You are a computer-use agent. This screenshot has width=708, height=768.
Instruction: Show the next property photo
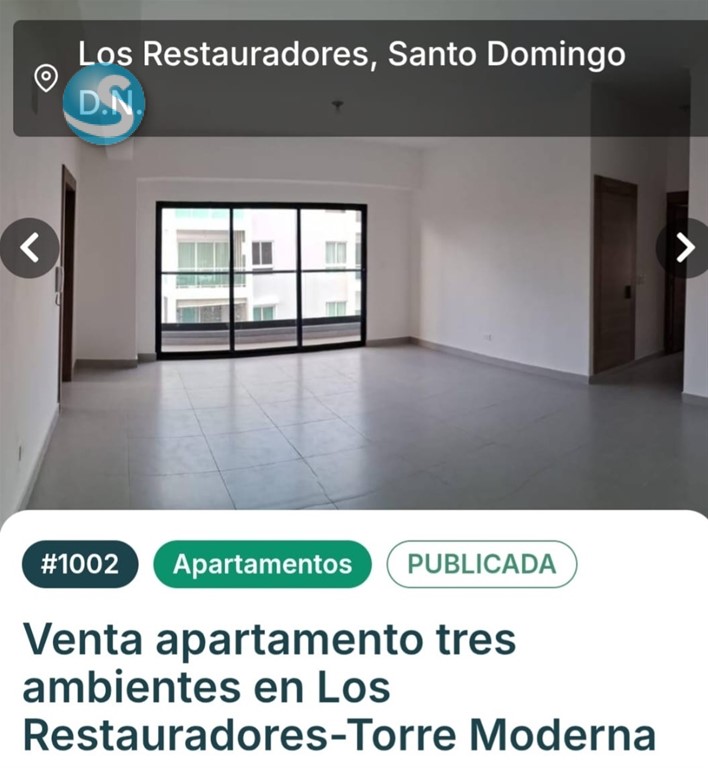[x=684, y=247]
